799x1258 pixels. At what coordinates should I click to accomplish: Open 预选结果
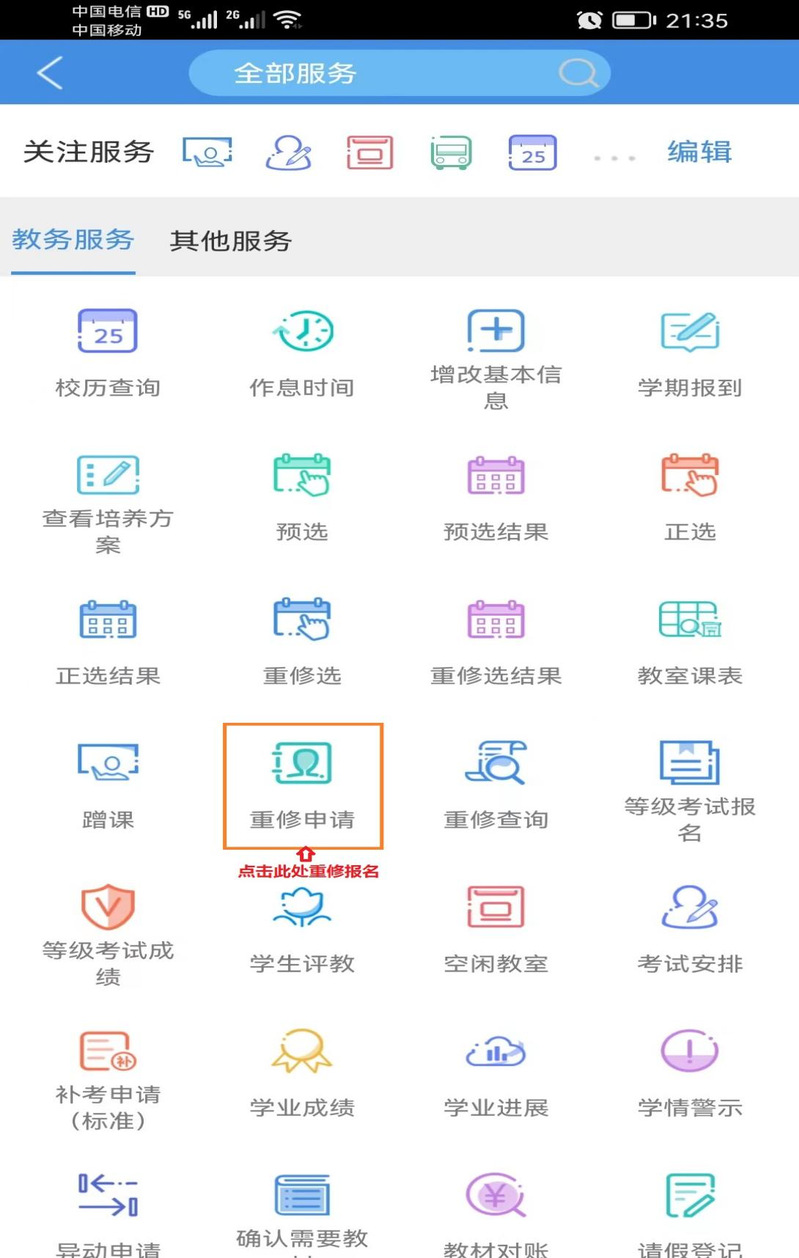point(496,496)
